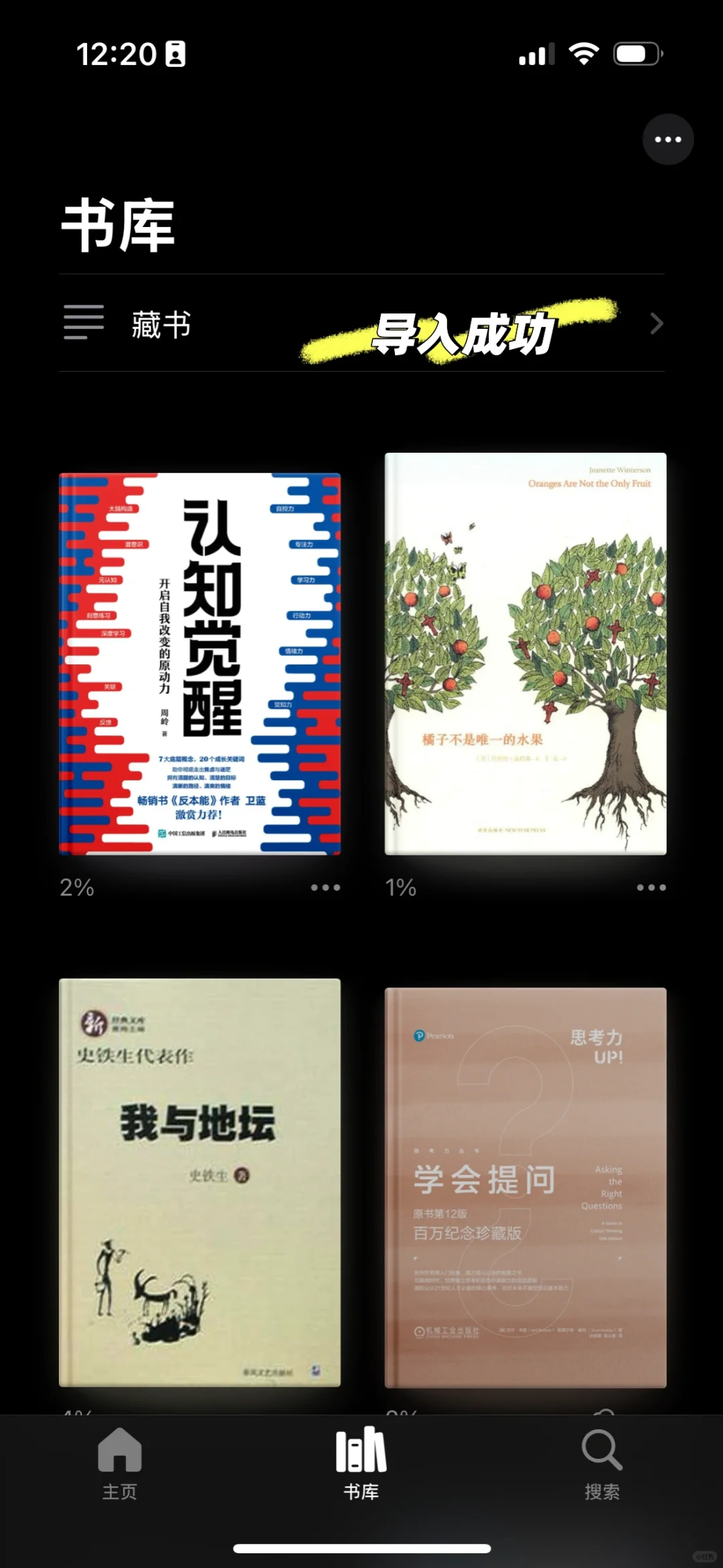Image resolution: width=723 pixels, height=1568 pixels.
Task: Open more options for 认知觉醒
Action: [x=325, y=887]
